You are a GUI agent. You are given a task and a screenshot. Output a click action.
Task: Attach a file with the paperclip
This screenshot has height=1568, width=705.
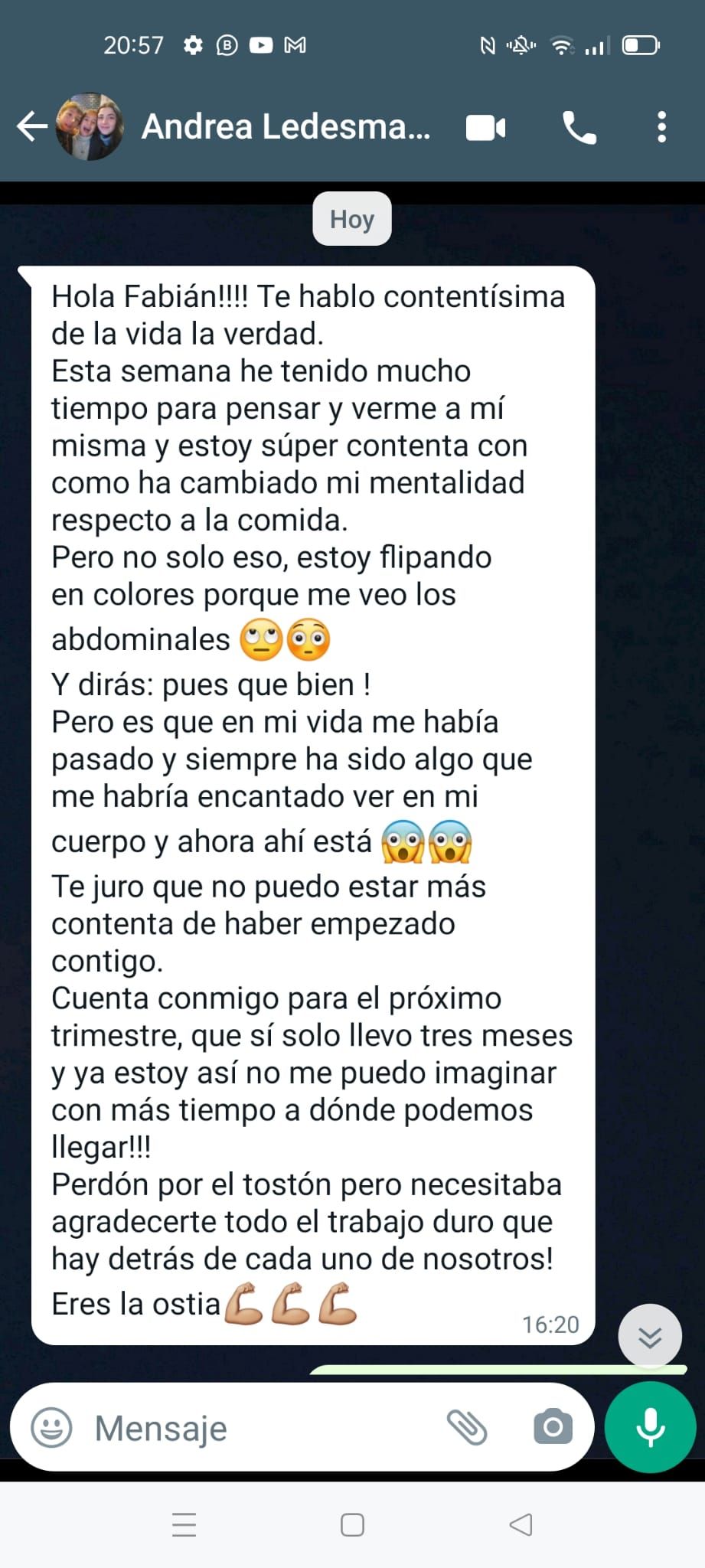467,1427
